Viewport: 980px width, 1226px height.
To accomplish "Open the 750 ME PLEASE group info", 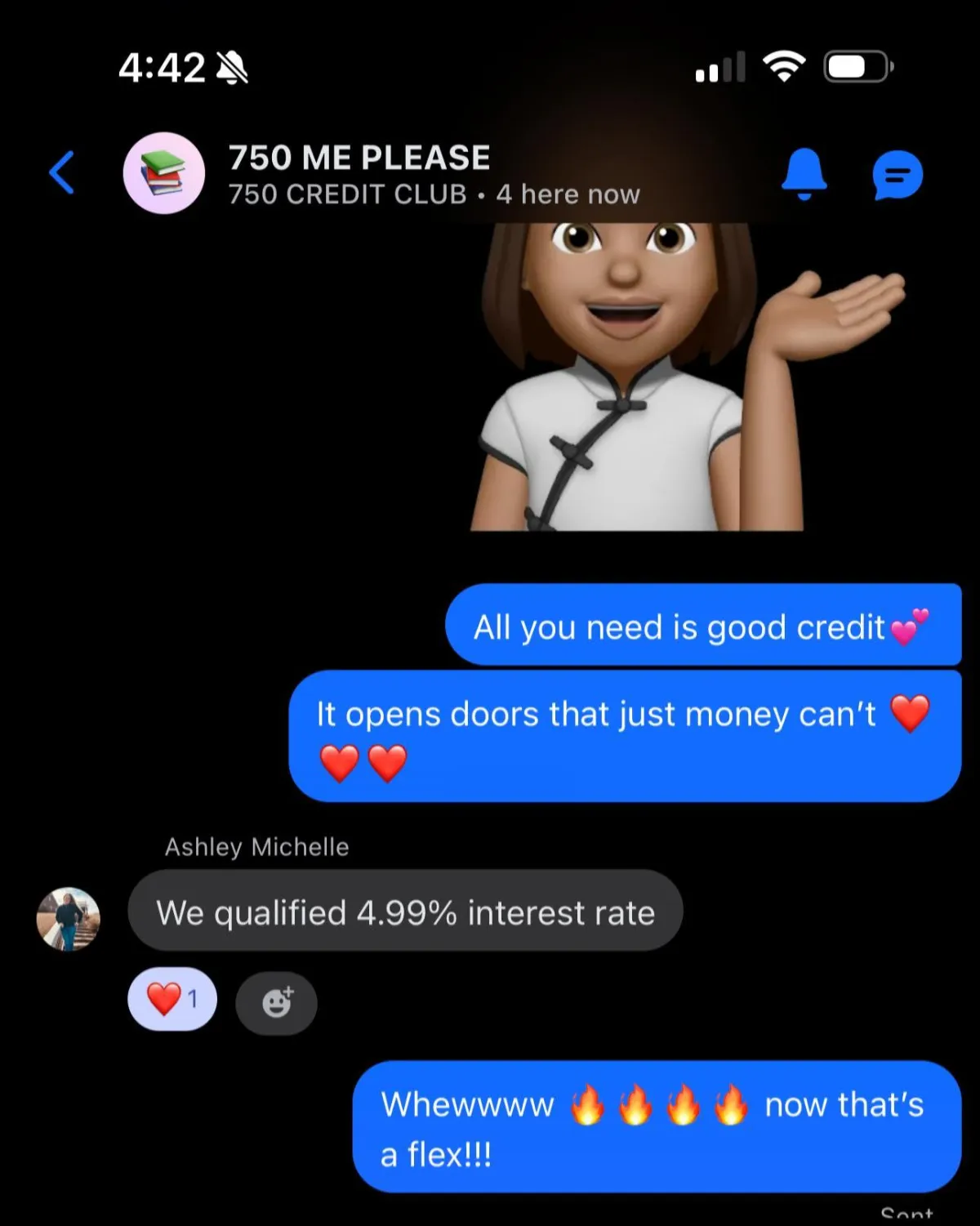I will pos(359,172).
